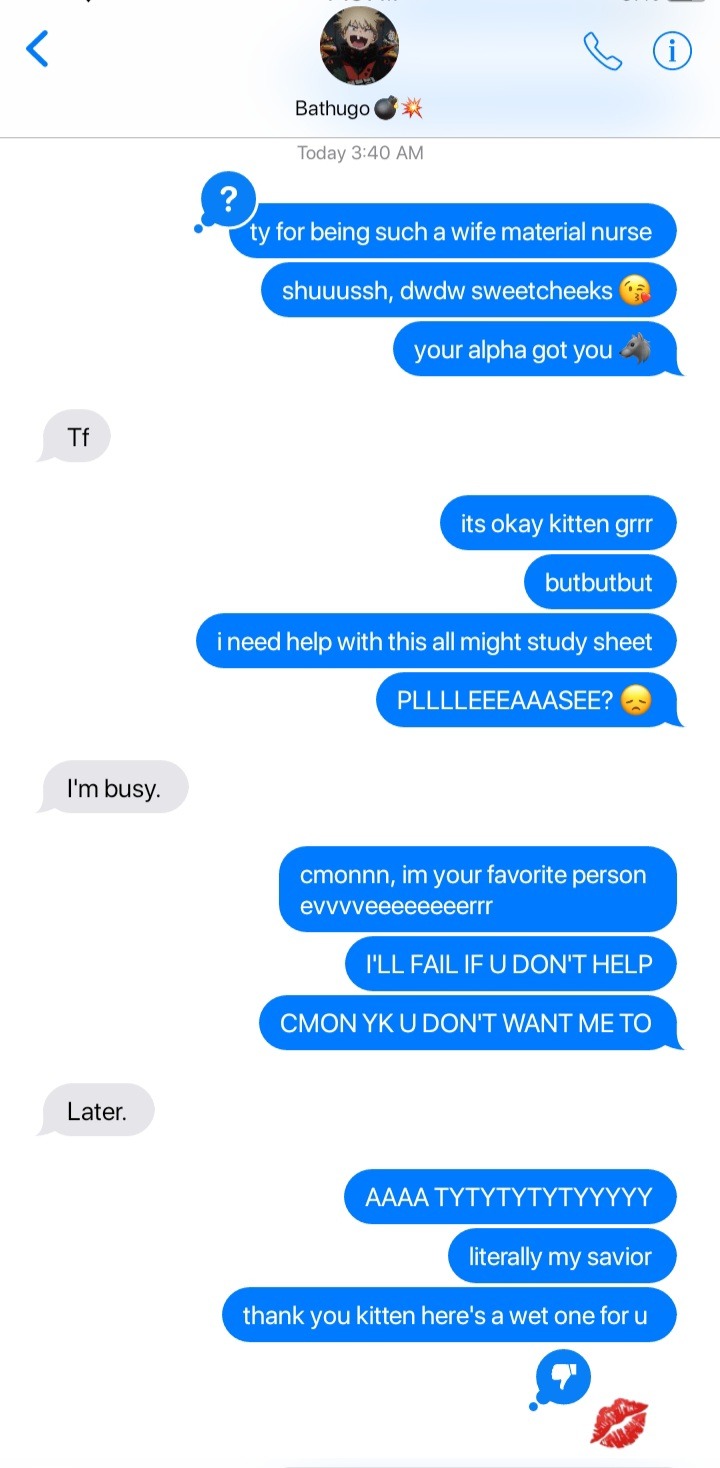Go back to the messages list

point(37,48)
